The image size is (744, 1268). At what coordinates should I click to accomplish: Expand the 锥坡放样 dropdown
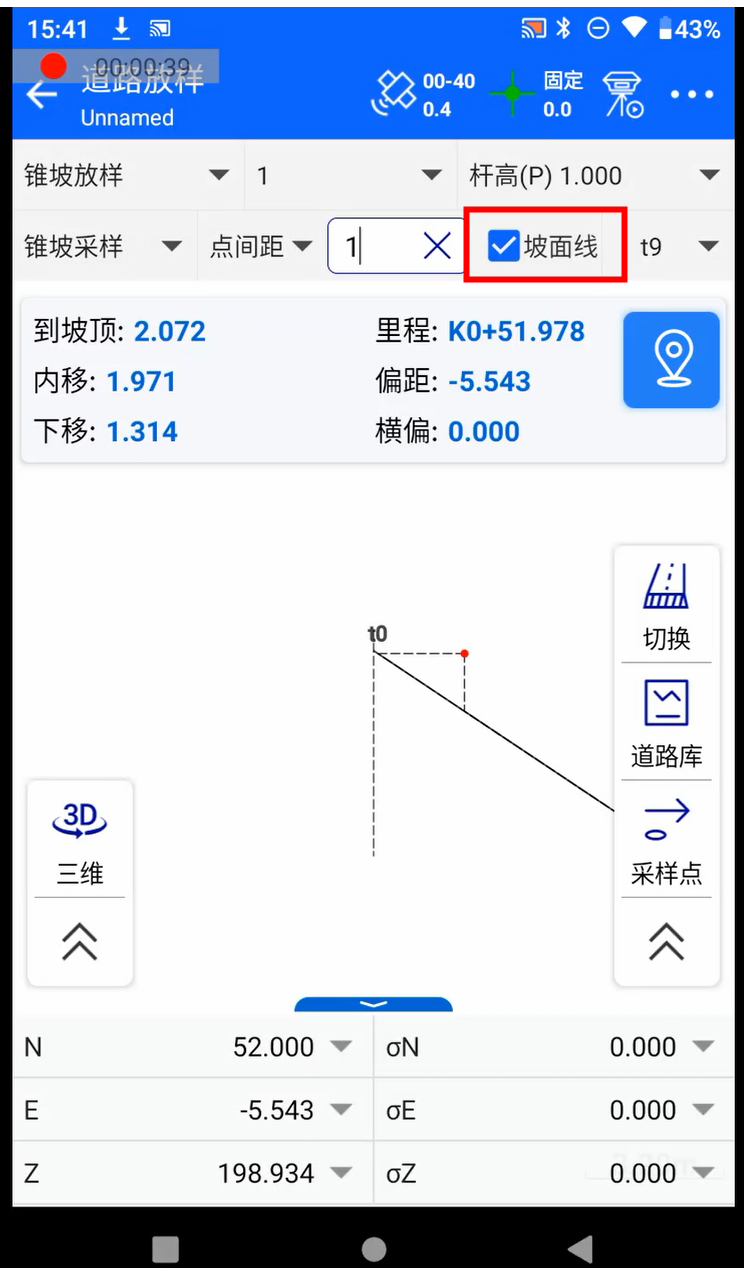tap(126, 176)
